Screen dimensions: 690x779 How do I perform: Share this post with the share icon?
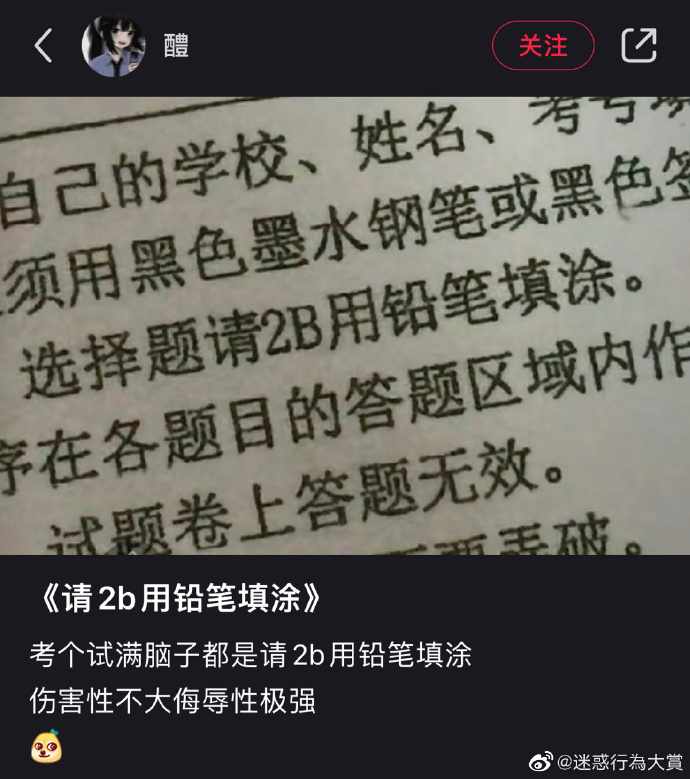pos(639,46)
